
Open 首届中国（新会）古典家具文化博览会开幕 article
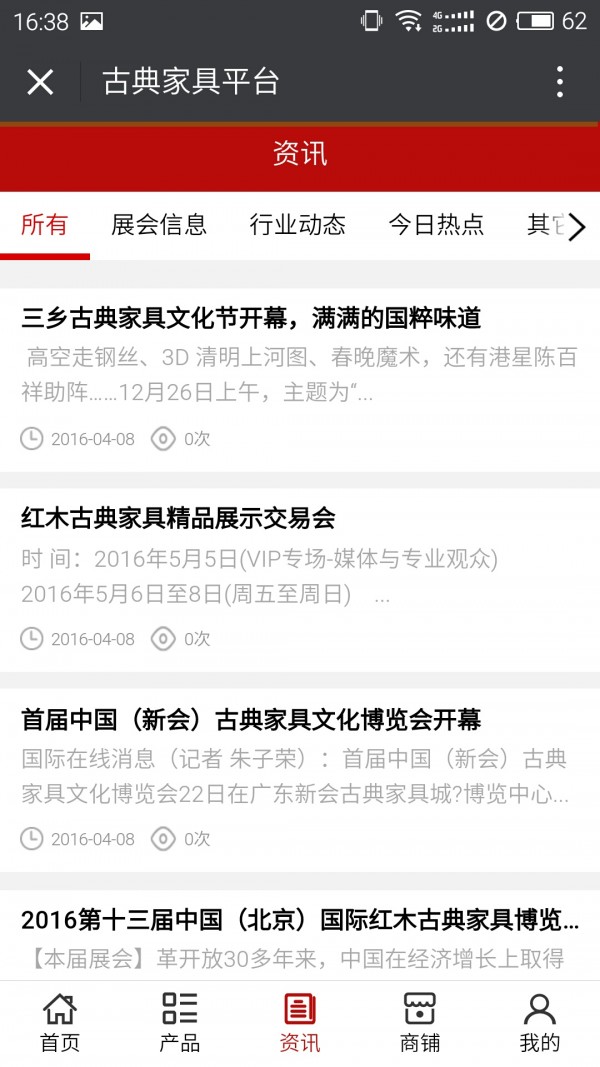[x=300, y=780]
